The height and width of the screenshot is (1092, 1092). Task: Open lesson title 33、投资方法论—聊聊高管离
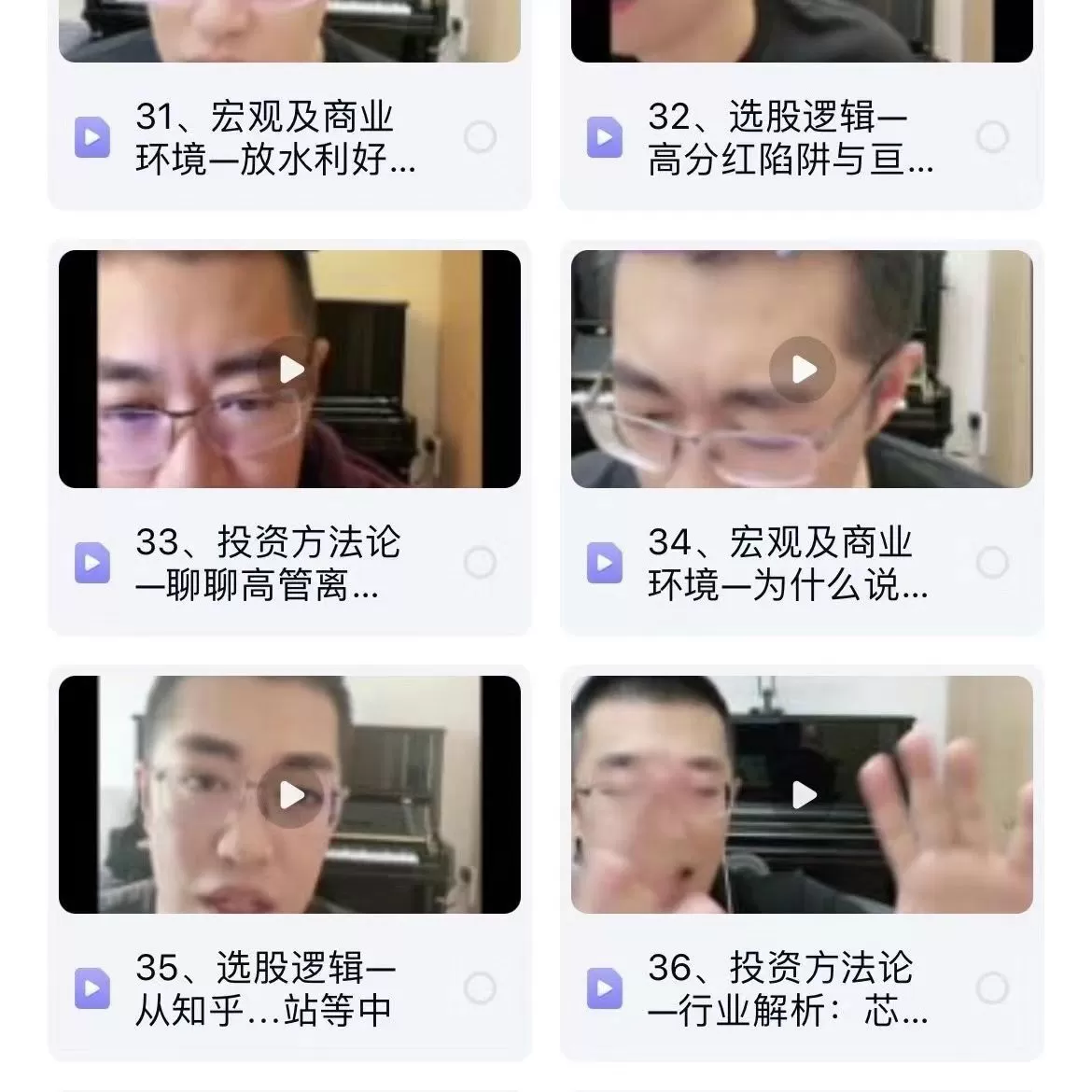point(268,564)
